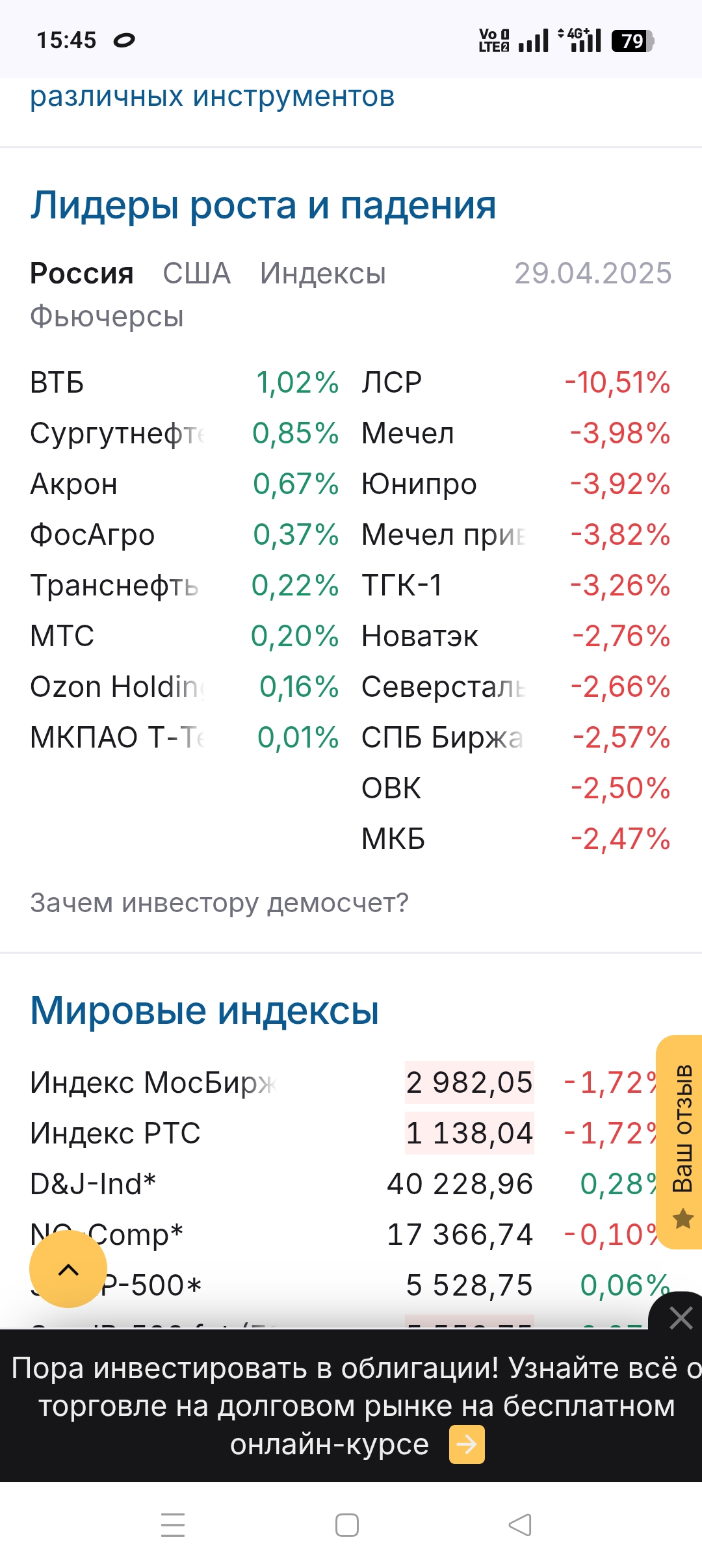
Task: Open the Мировые индексы heading link
Action: pos(204,1011)
